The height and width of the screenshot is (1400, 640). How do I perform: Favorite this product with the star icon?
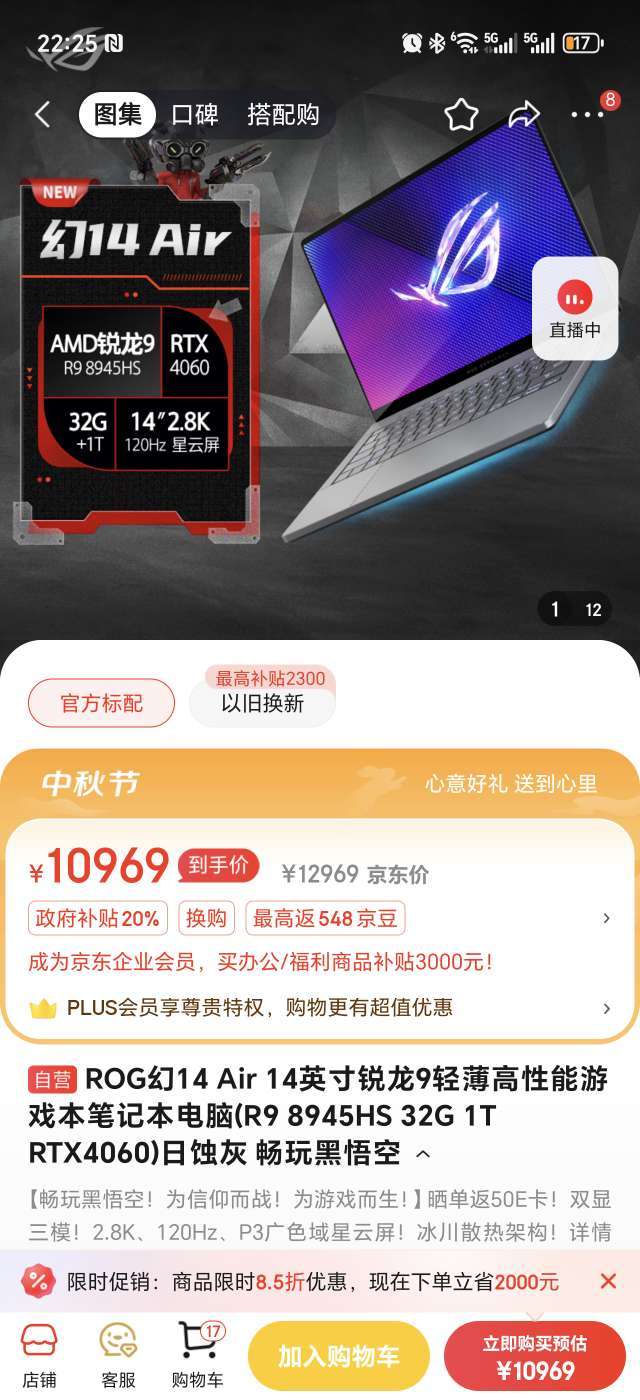(x=461, y=115)
